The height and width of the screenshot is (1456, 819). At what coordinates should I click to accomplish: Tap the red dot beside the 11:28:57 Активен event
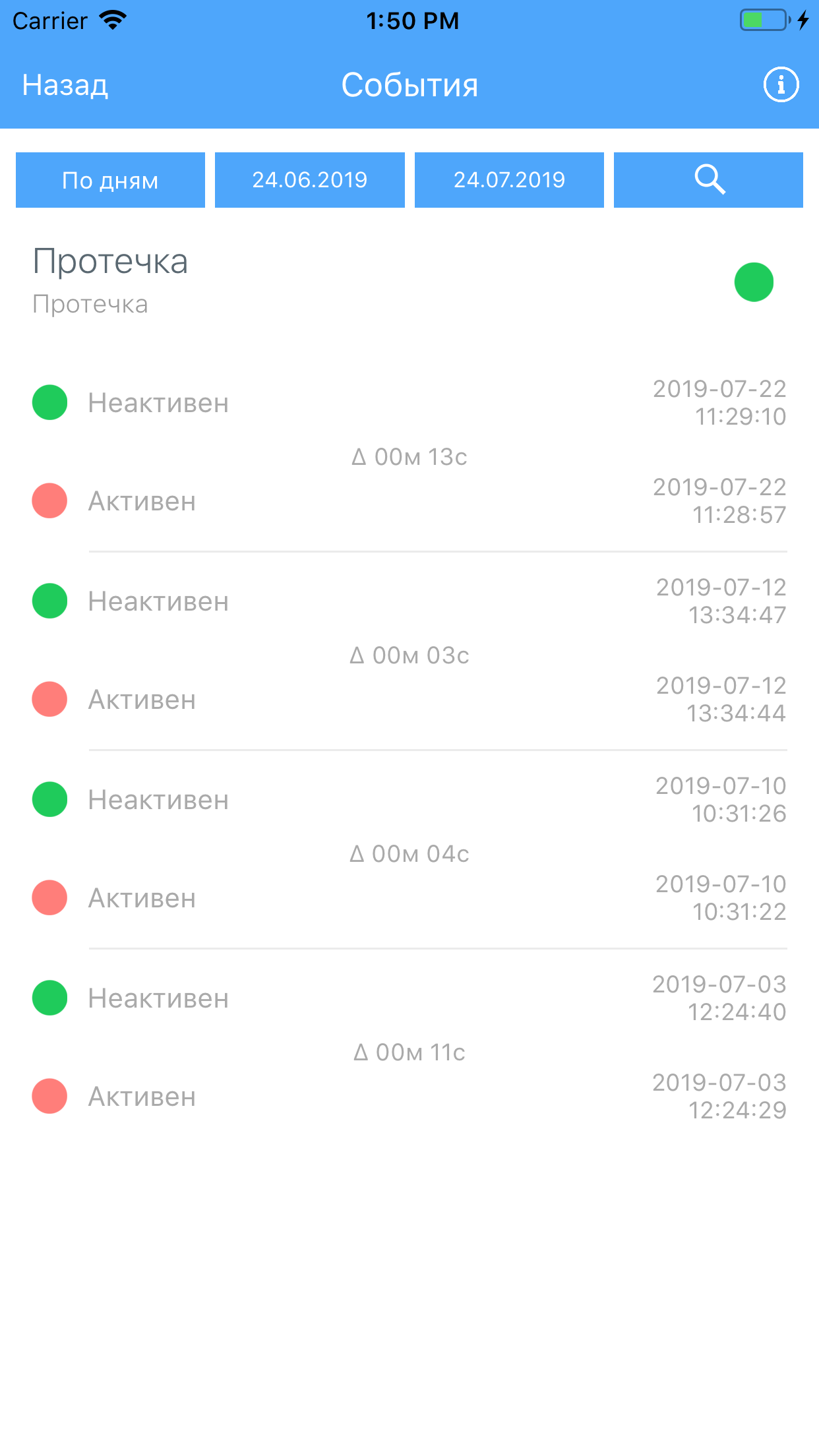tap(49, 501)
